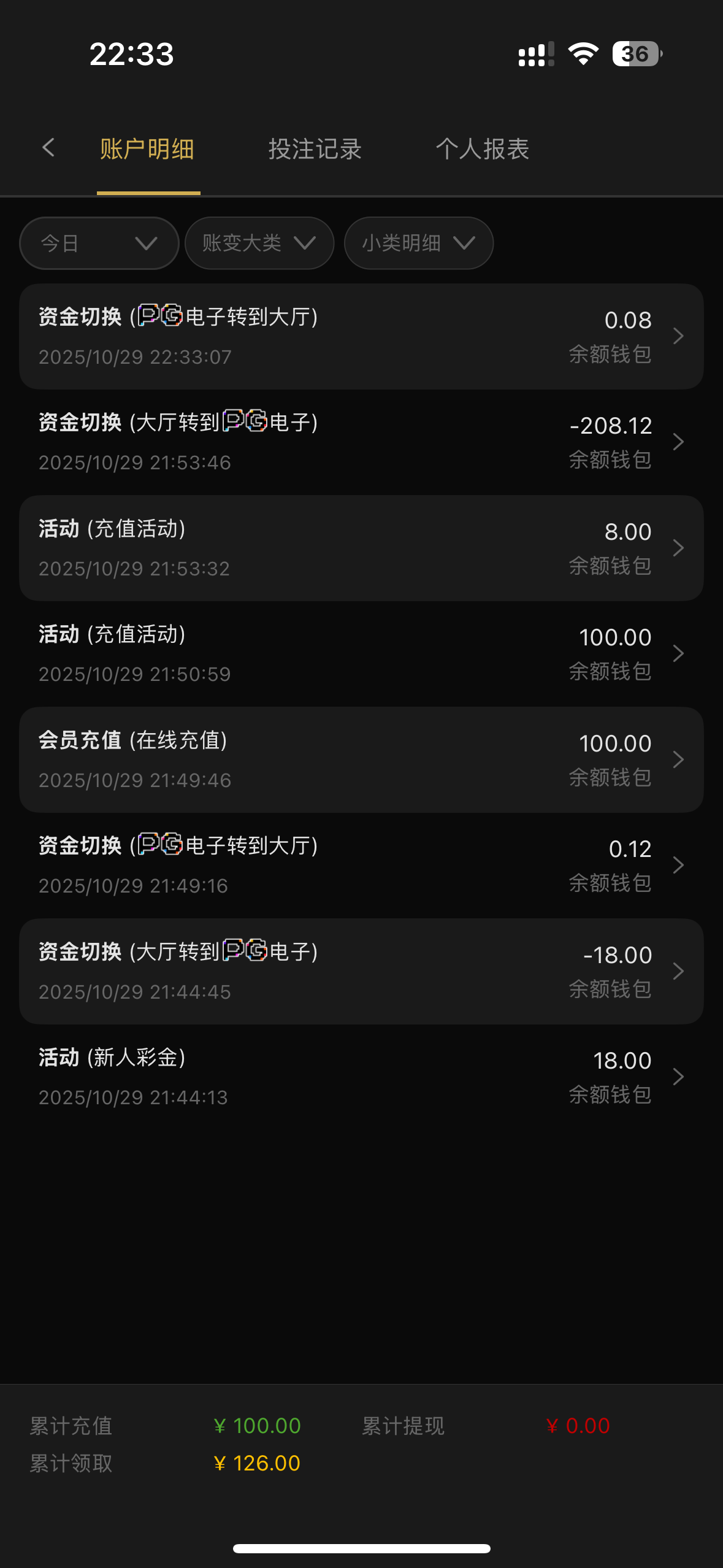Go back using the top-left arrow
Screen dimensions: 723x1568
48,148
